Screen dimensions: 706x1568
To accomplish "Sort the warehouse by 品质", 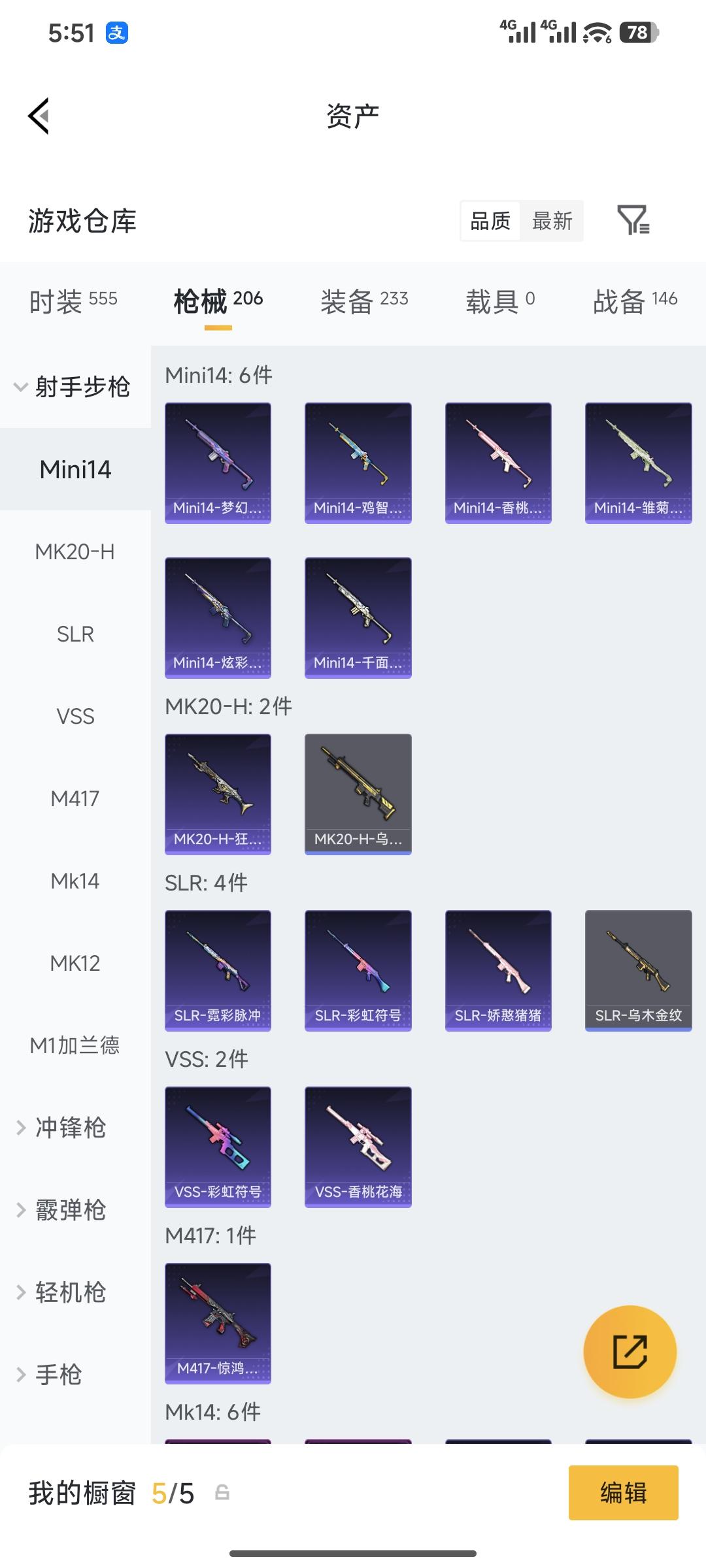I will click(x=490, y=221).
